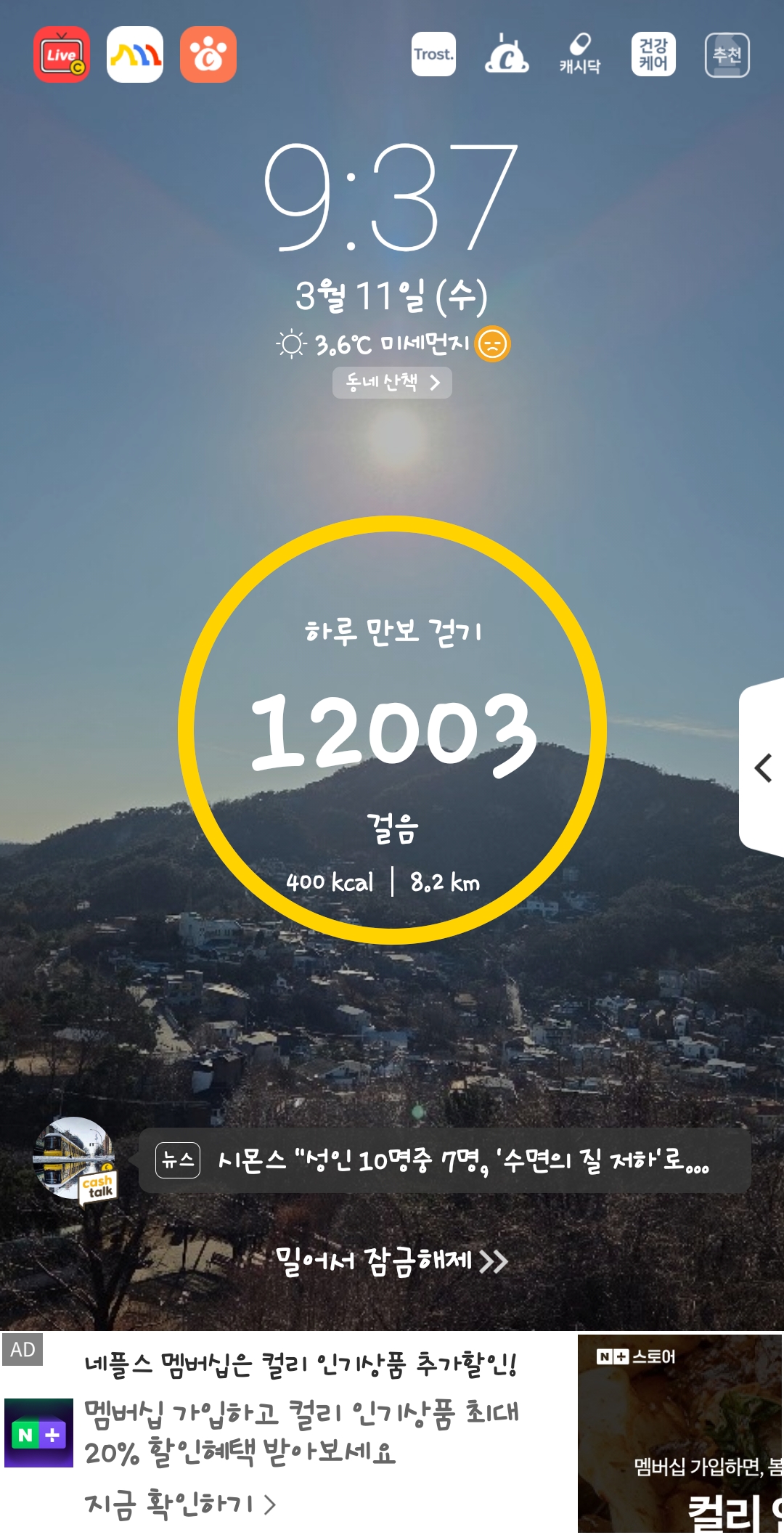784x1535 pixels.
Task: Open the colorful arches app shortcut
Action: click(135, 55)
